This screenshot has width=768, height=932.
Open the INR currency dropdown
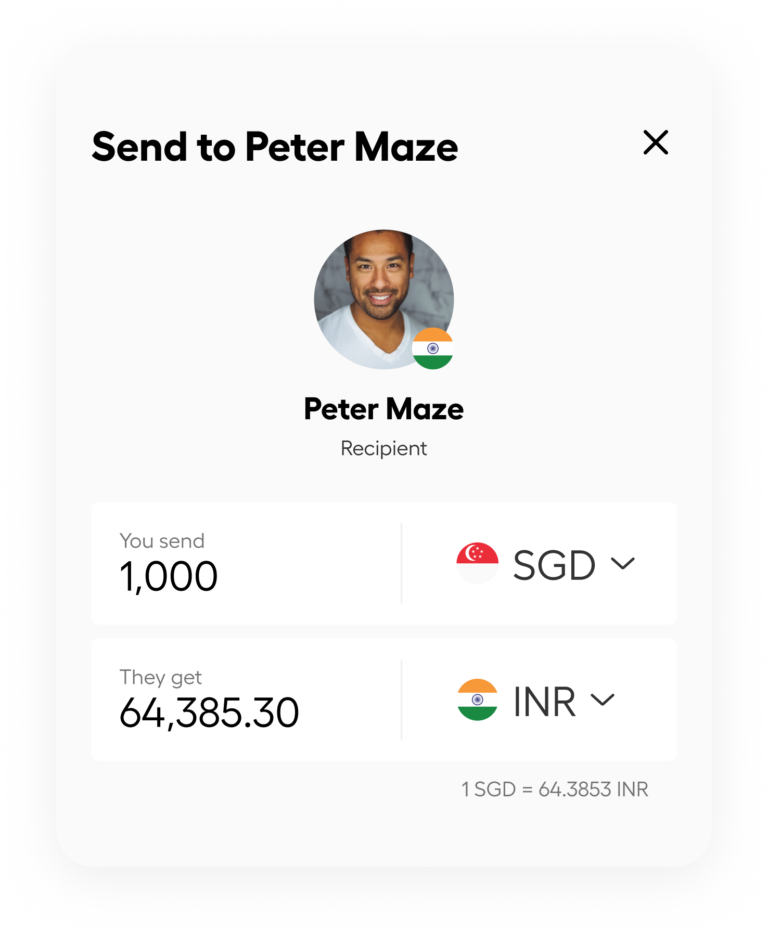click(536, 701)
